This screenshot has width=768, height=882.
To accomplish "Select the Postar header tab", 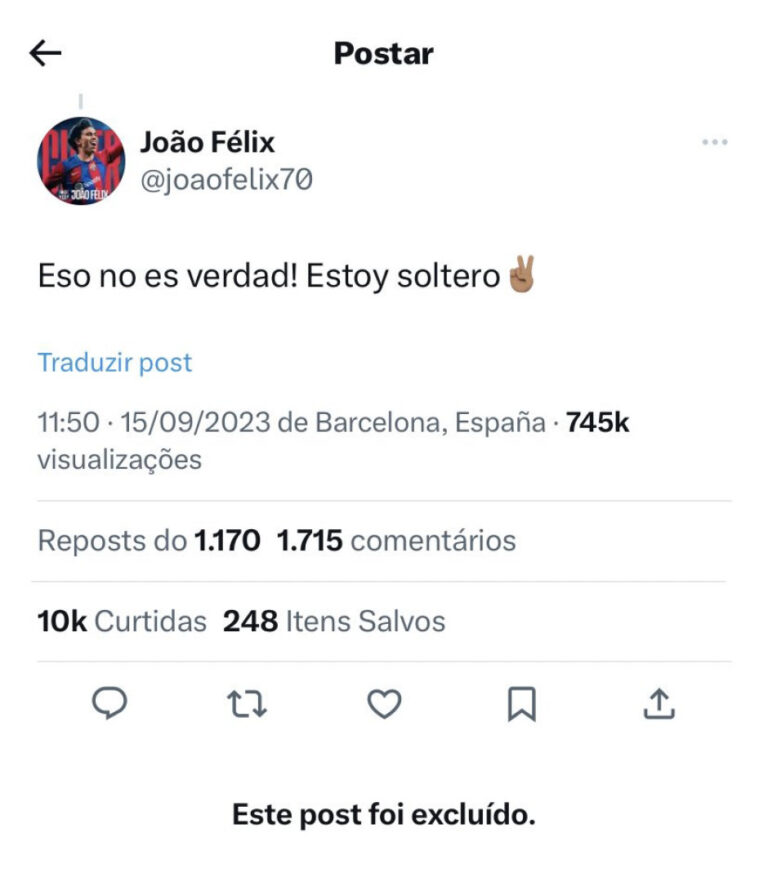I will point(383,54).
